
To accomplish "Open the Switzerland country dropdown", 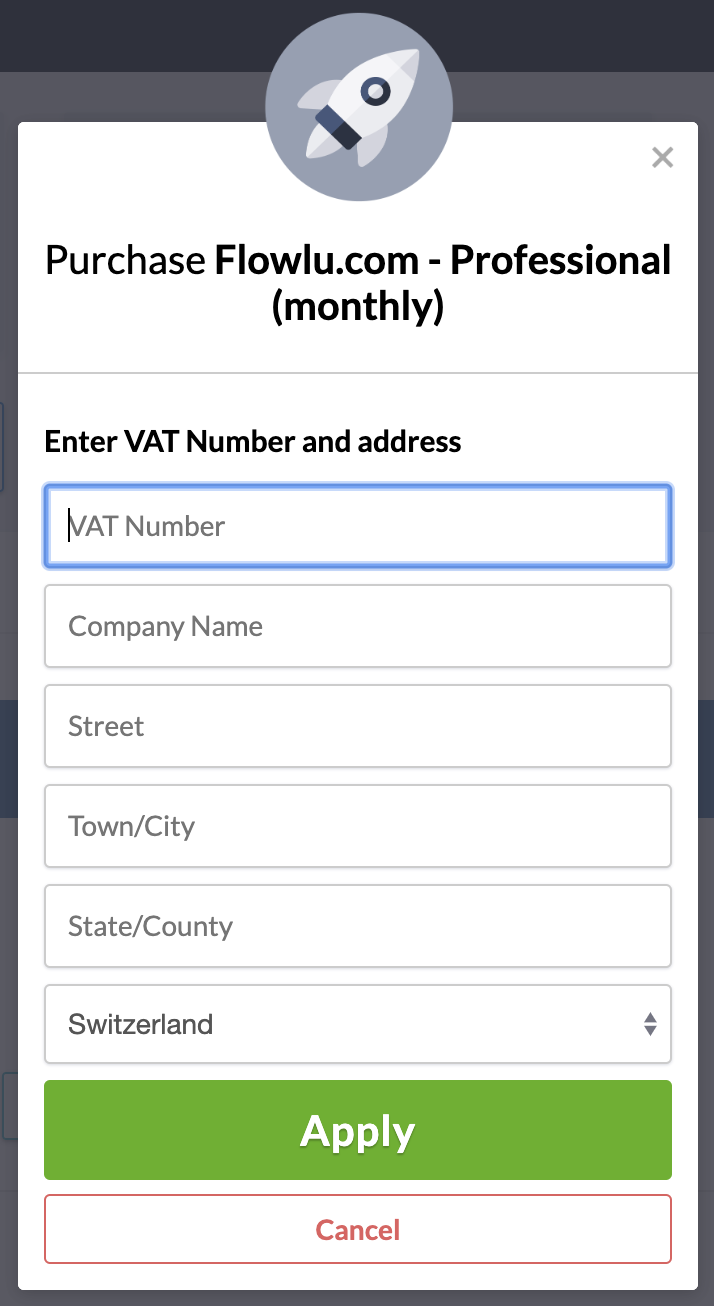I will click(x=358, y=1024).
